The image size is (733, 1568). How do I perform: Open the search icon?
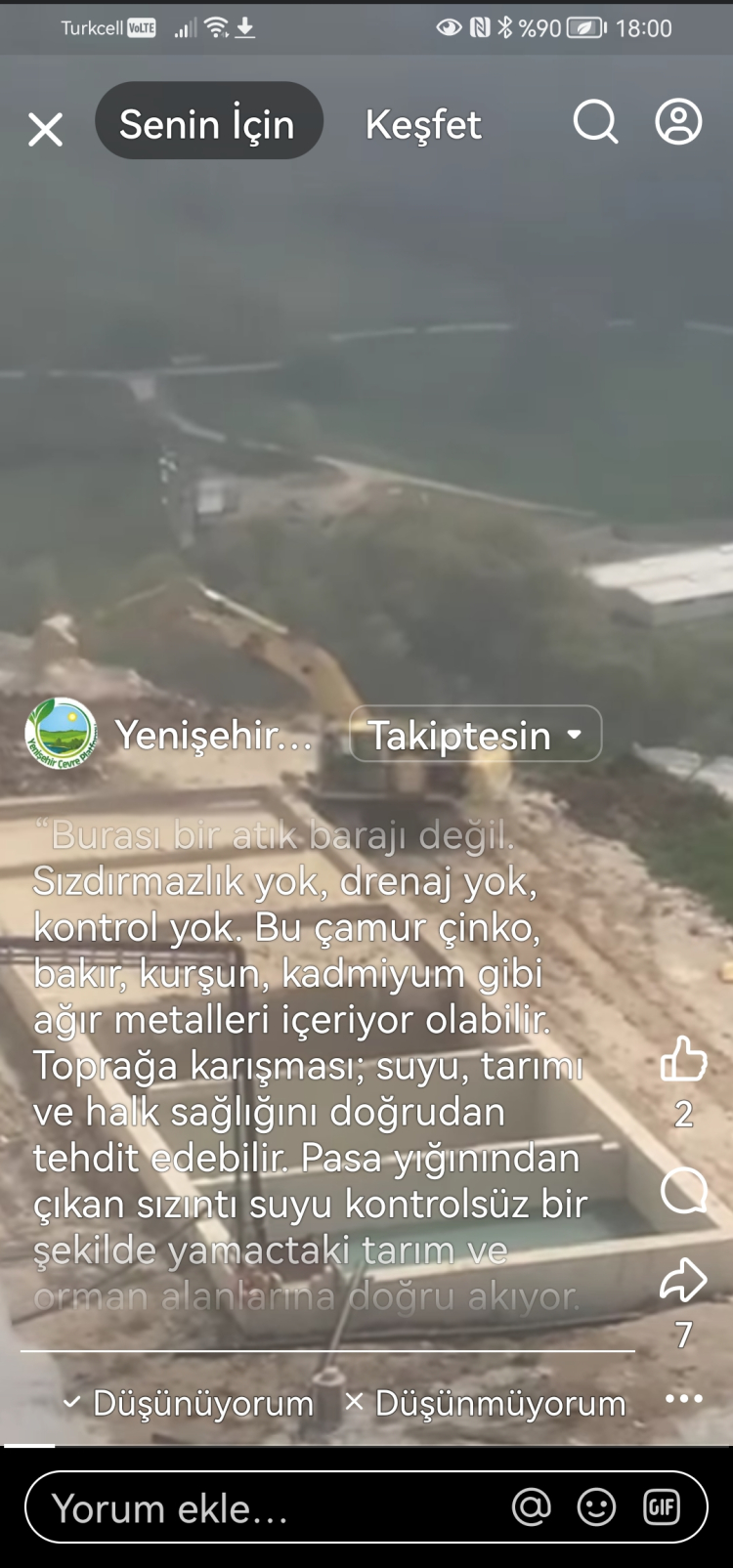595,122
